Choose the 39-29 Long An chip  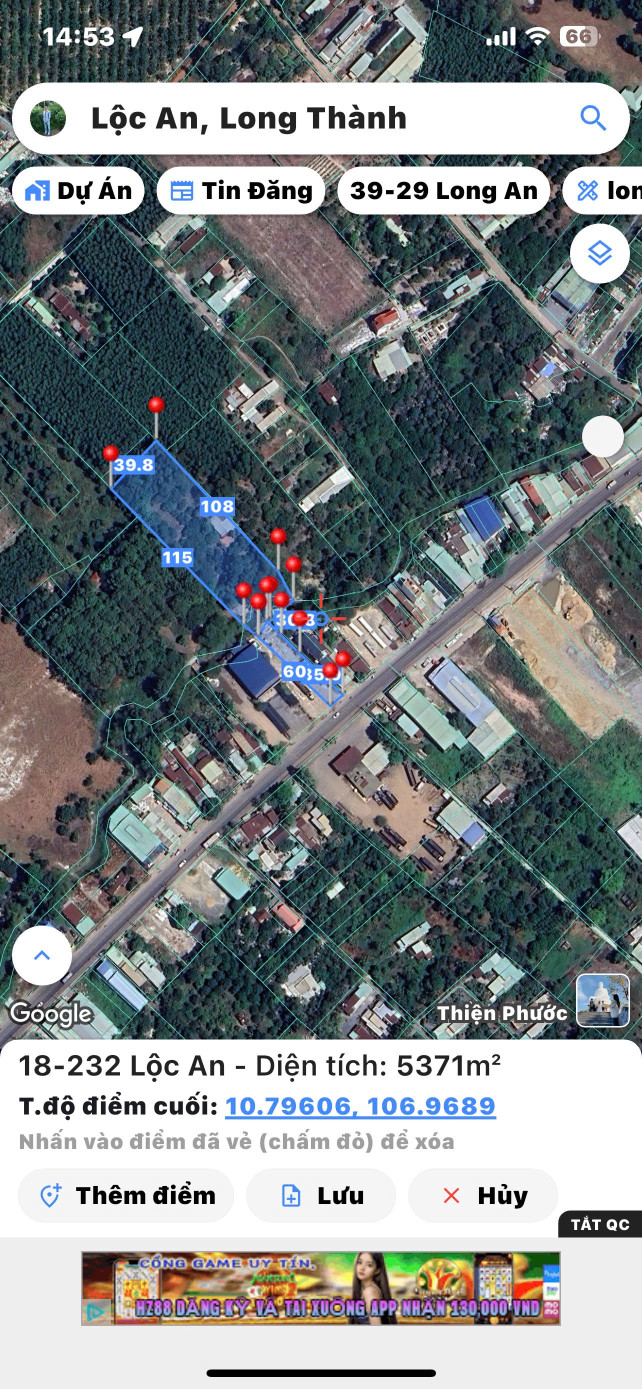444,191
